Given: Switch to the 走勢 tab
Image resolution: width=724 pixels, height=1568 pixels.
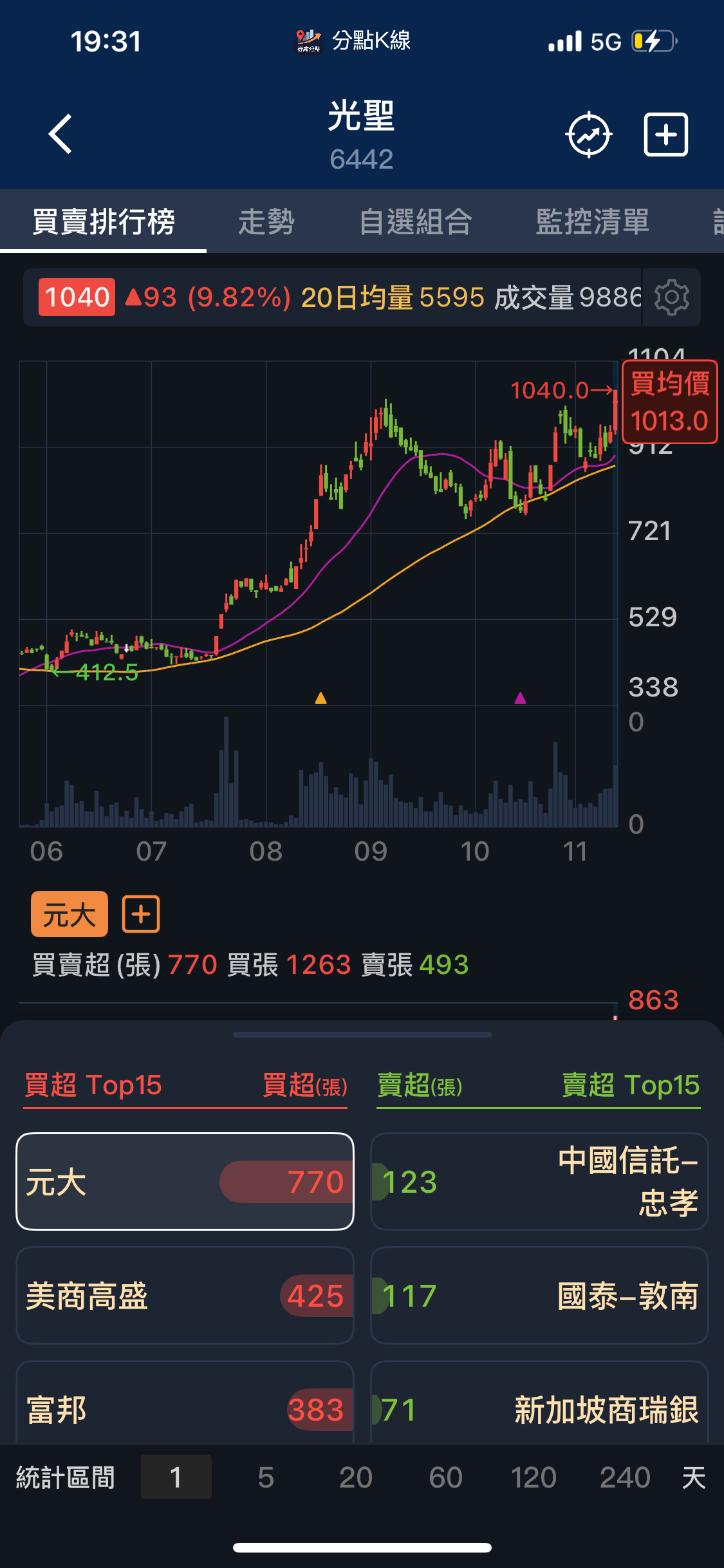Looking at the screenshot, I should pos(266,222).
